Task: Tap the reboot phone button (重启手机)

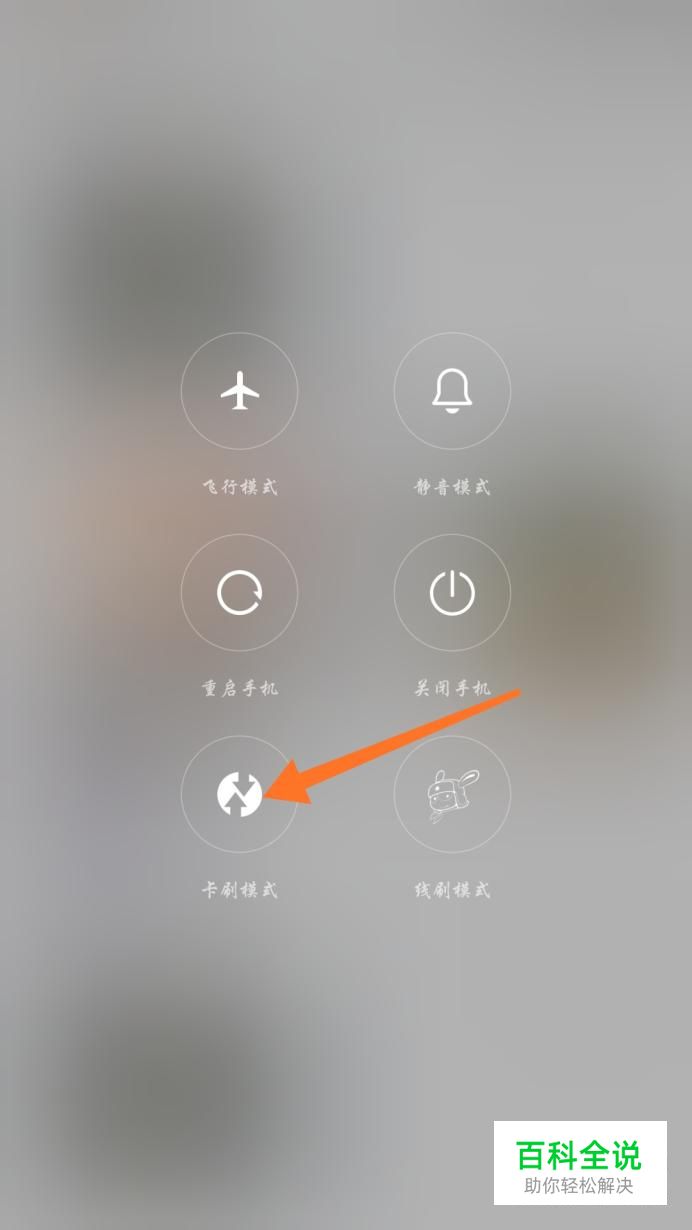Action: 239,593
